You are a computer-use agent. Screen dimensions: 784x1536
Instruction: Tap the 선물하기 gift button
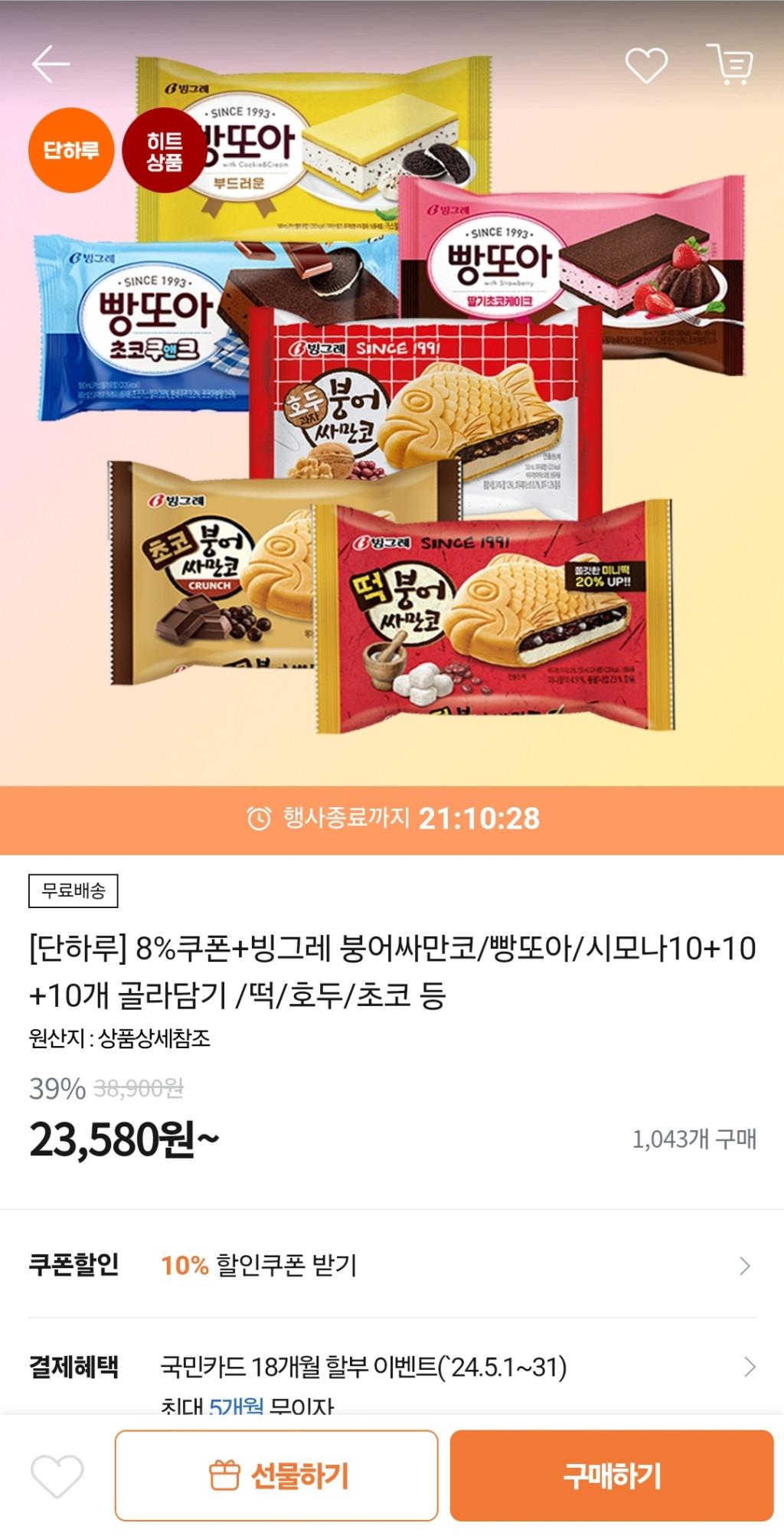(276, 1475)
